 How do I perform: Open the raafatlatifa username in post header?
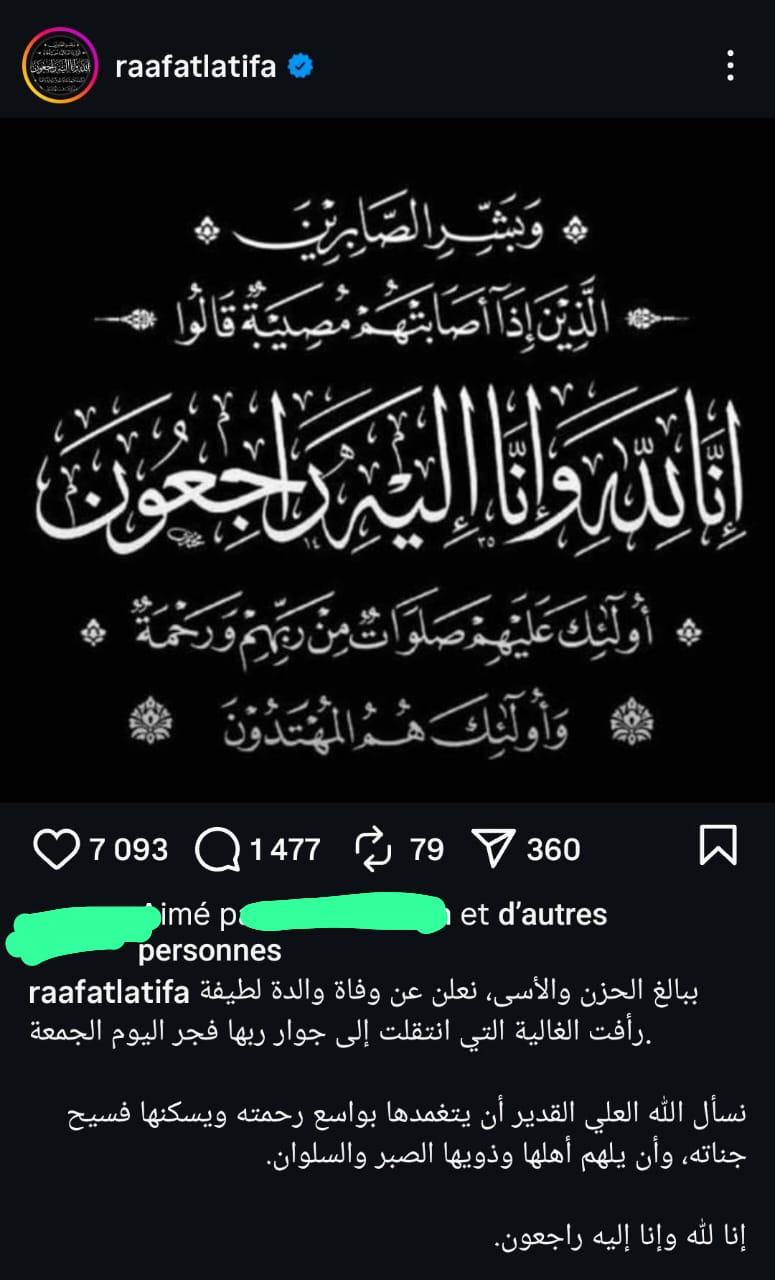196,67
